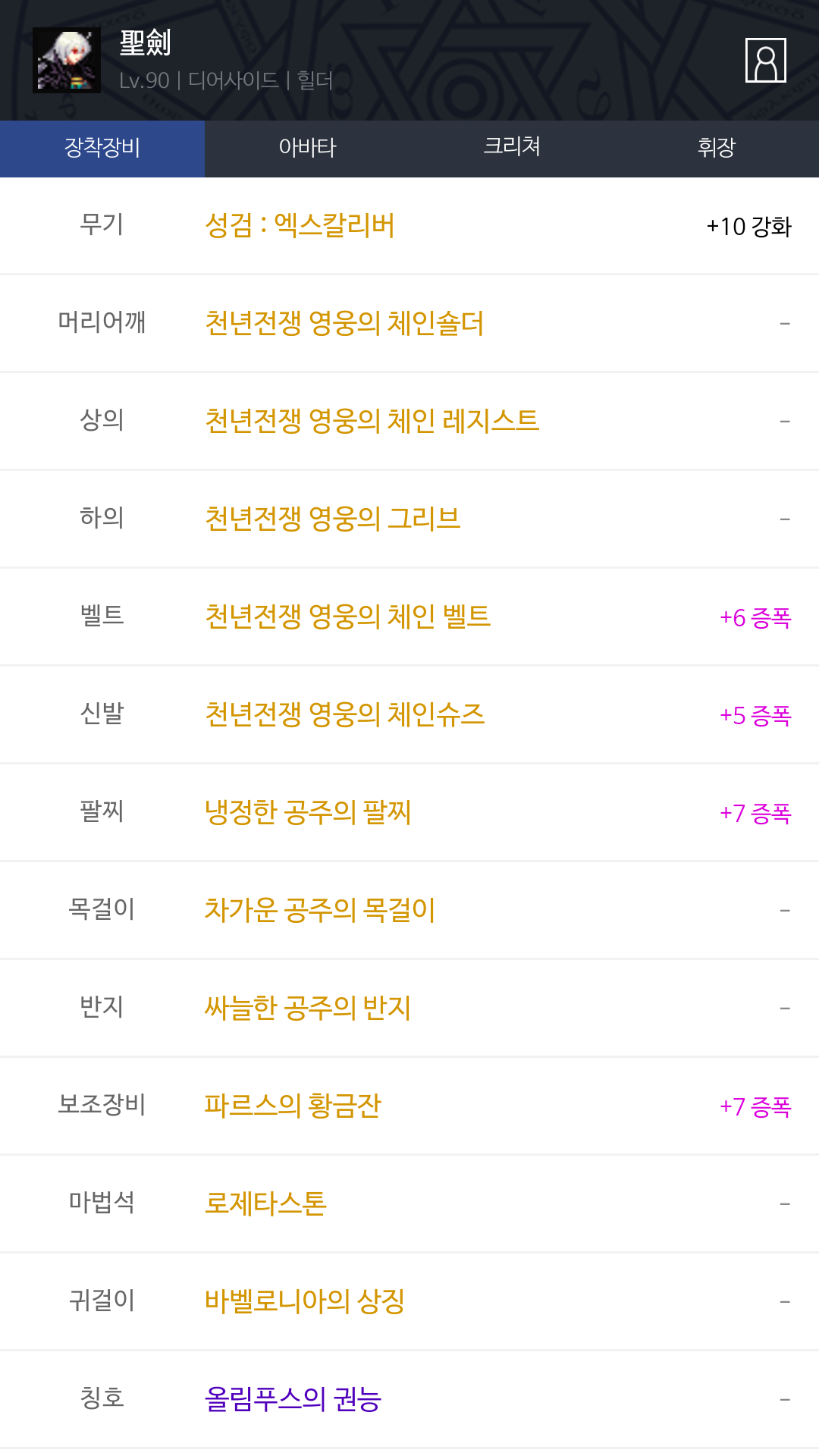
Task: Tap the character avatar thumbnail
Action: point(67,61)
